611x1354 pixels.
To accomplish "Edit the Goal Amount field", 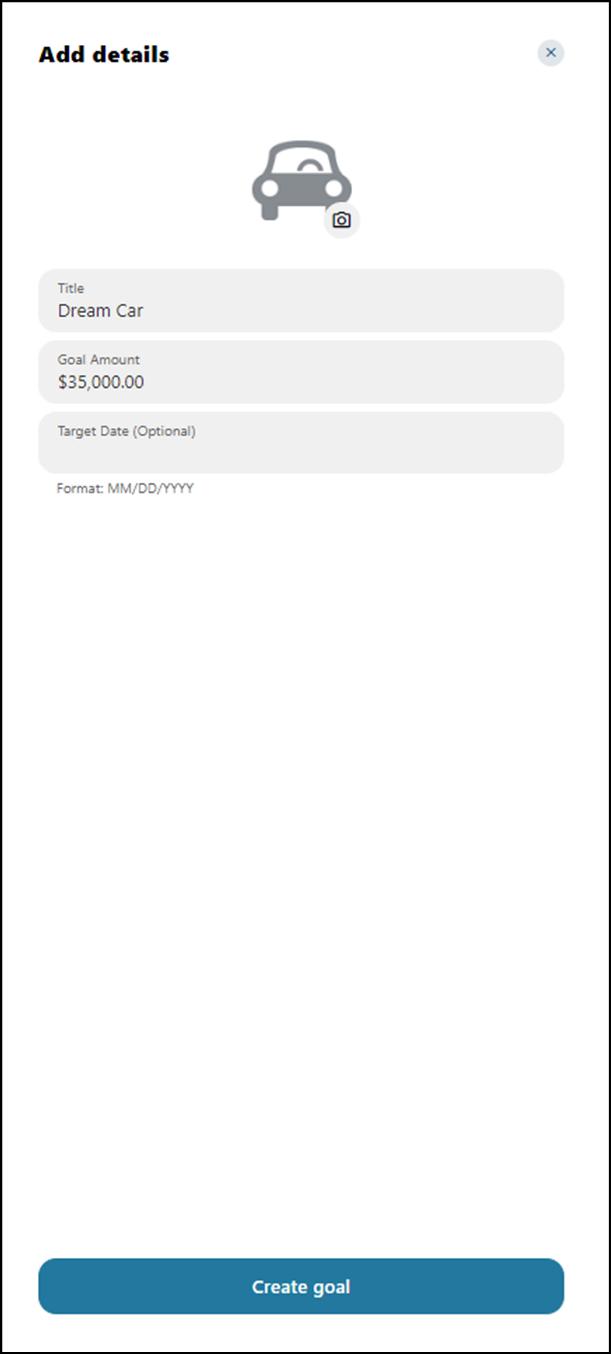I will (x=301, y=372).
